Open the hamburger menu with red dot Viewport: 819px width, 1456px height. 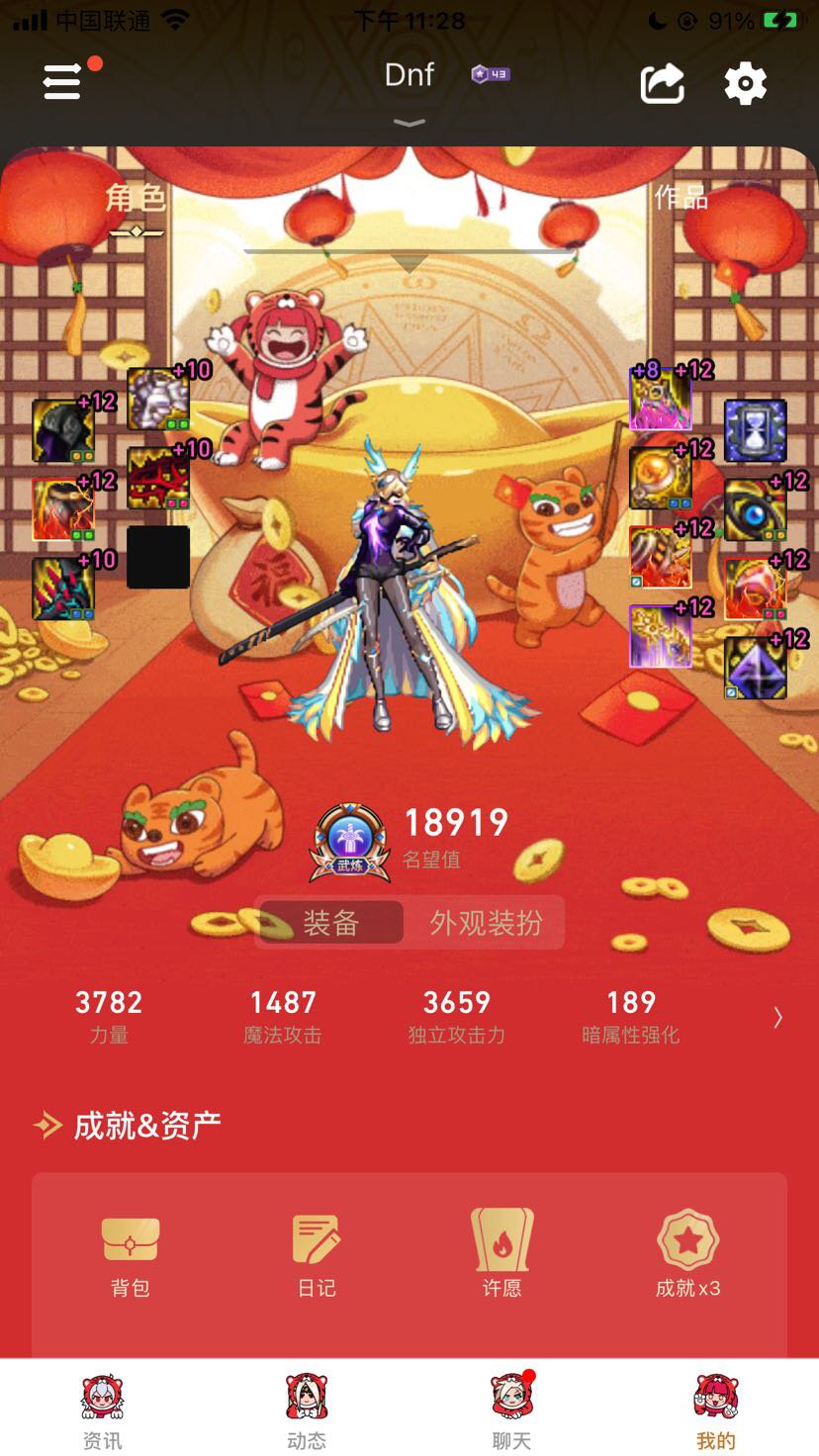[63, 82]
